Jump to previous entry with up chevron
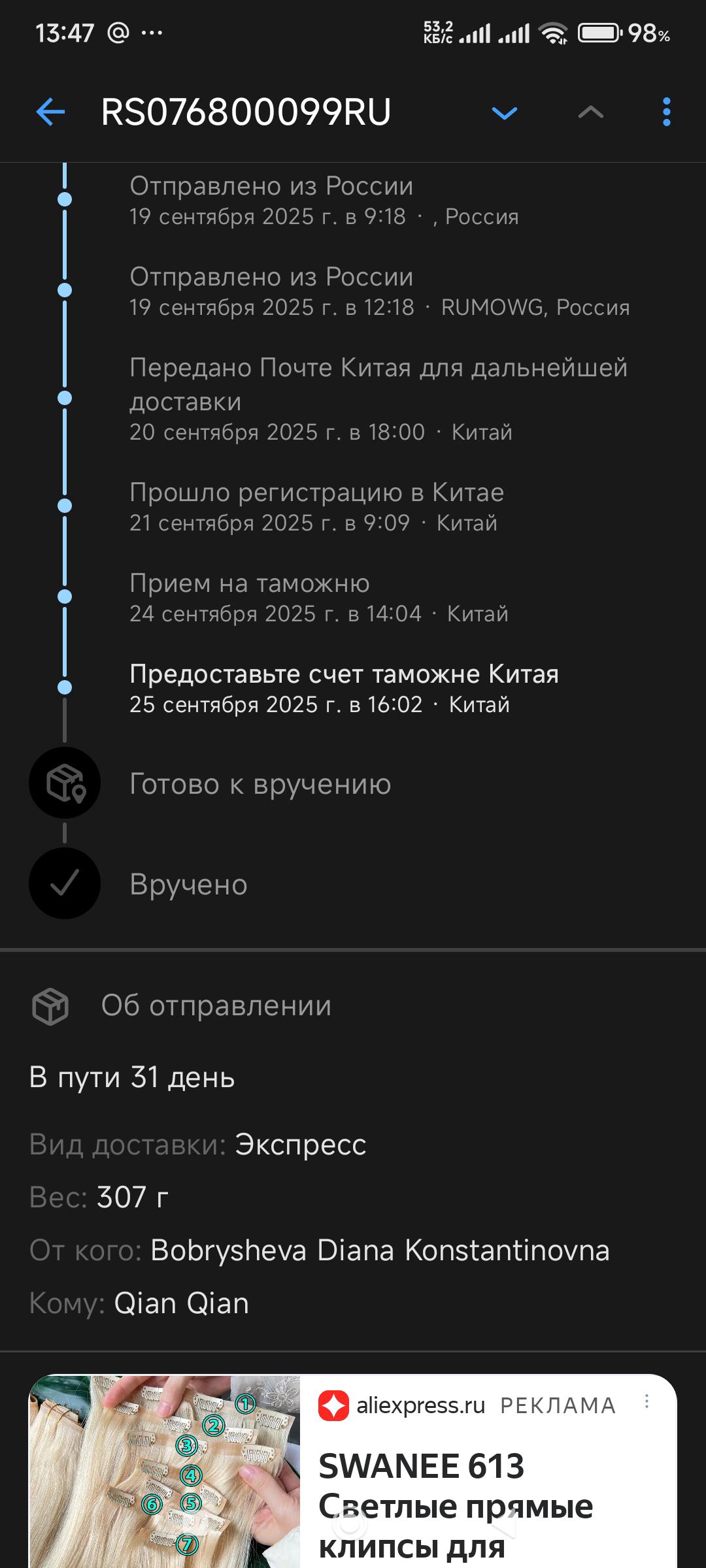The width and height of the screenshot is (706, 1568). [x=590, y=112]
